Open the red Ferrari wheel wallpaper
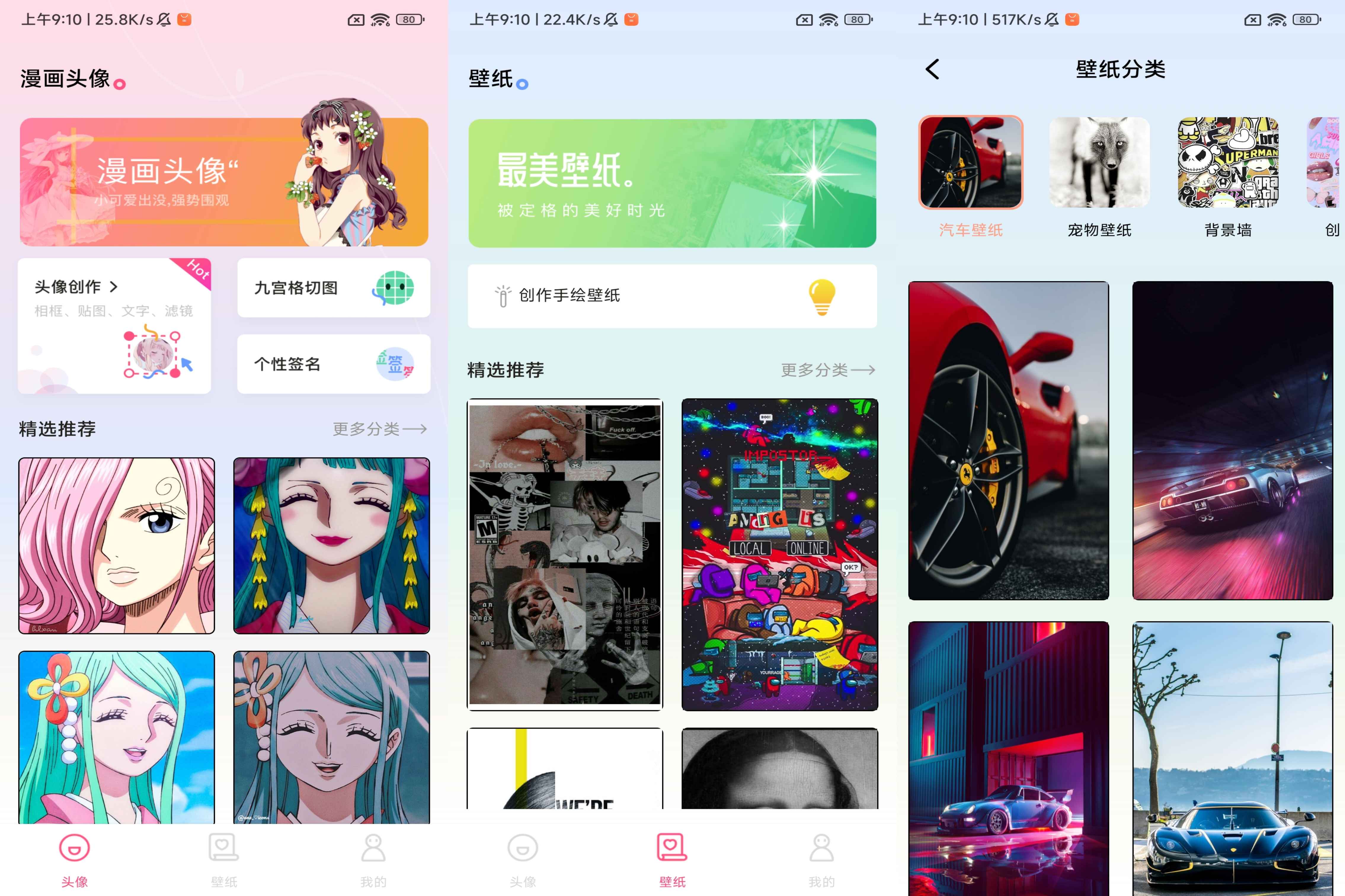 (1008, 440)
